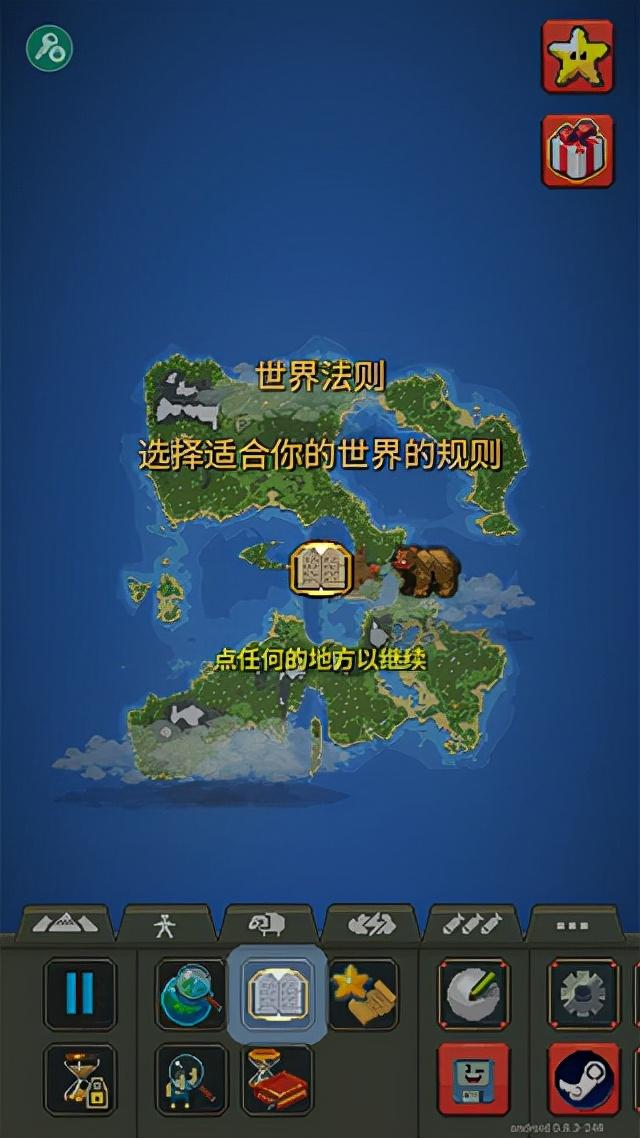Open the hourglass with lock icon
Screen dimensions: 640x1138
coord(80,1080)
